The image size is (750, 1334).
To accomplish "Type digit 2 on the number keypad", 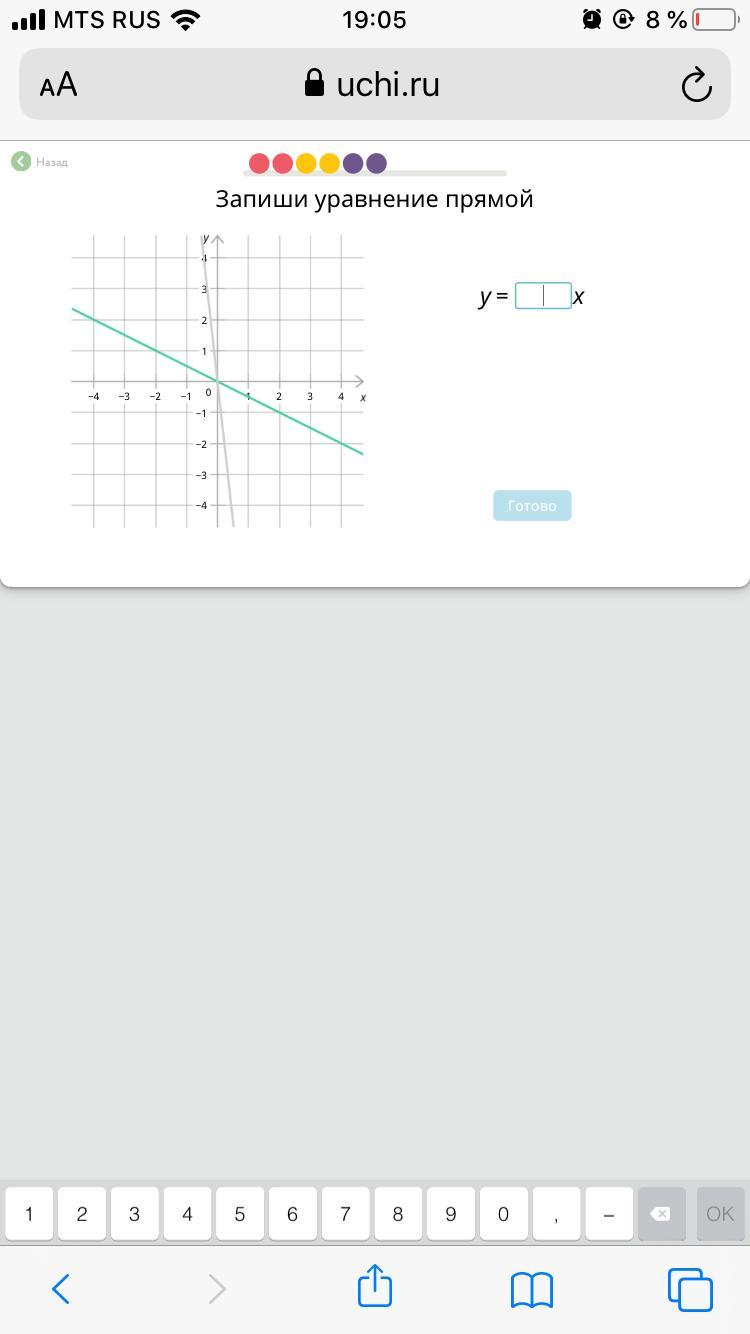I will point(82,1214).
